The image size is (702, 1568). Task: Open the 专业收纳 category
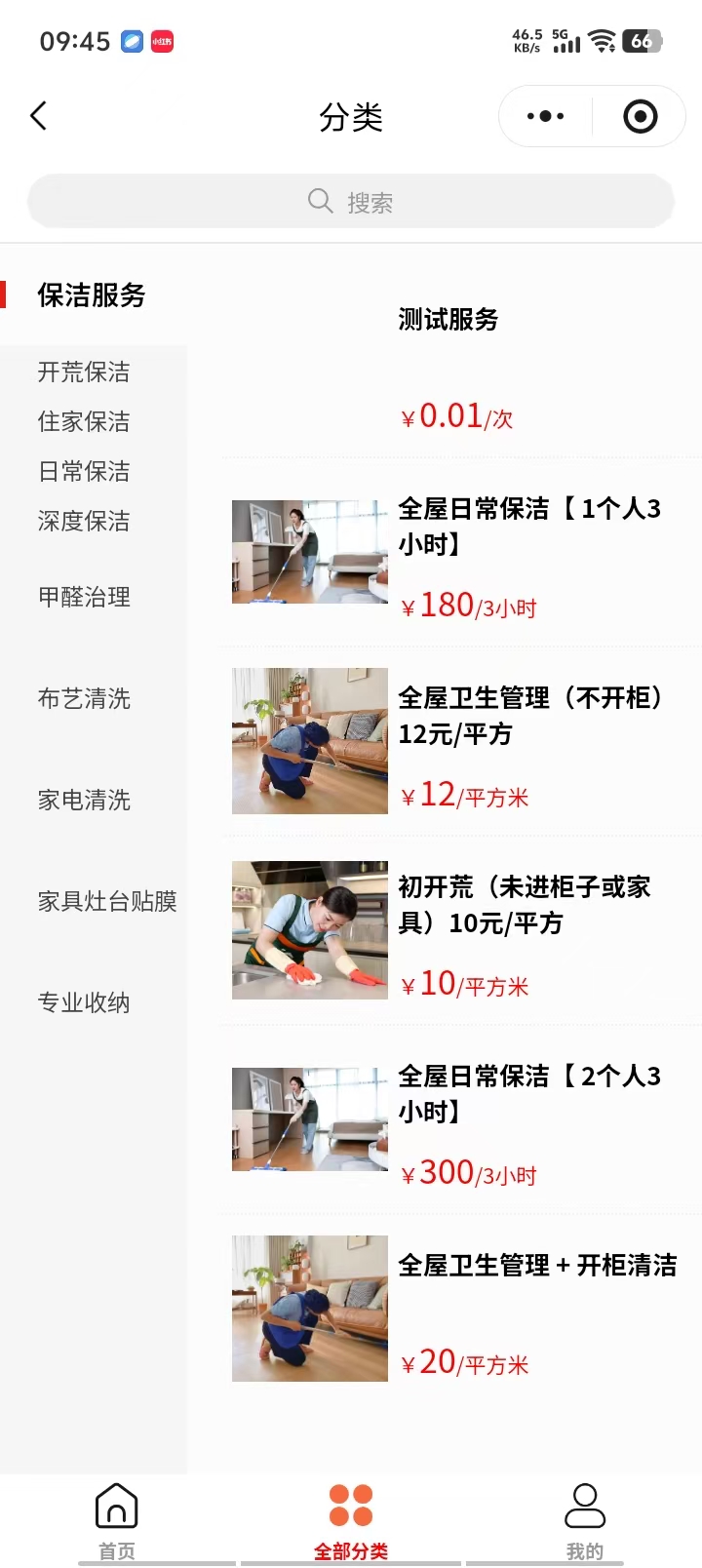pyautogui.click(x=84, y=1002)
